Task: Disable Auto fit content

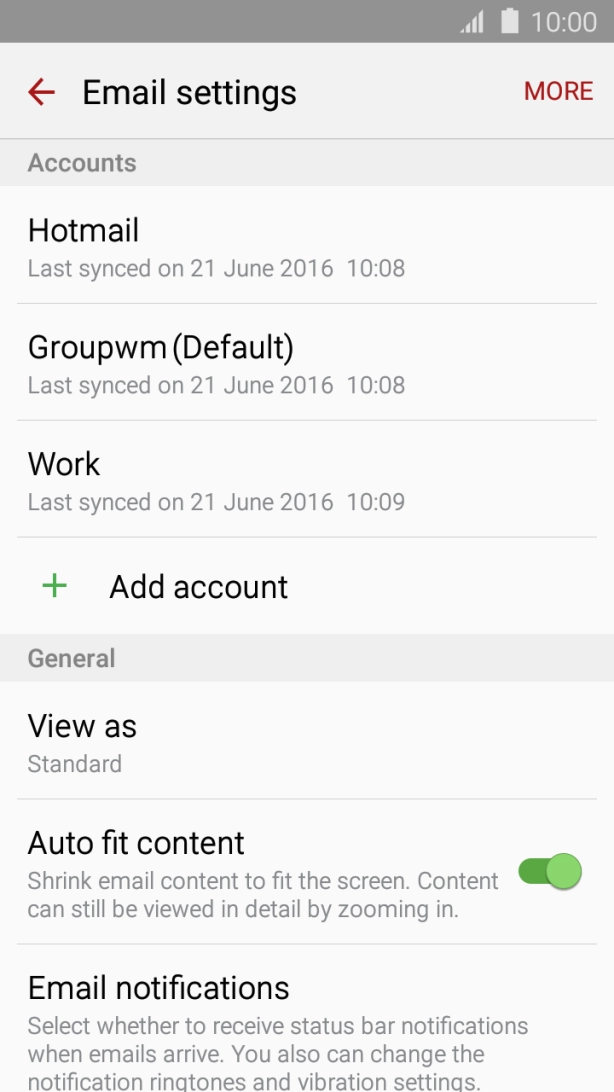Action: click(549, 872)
